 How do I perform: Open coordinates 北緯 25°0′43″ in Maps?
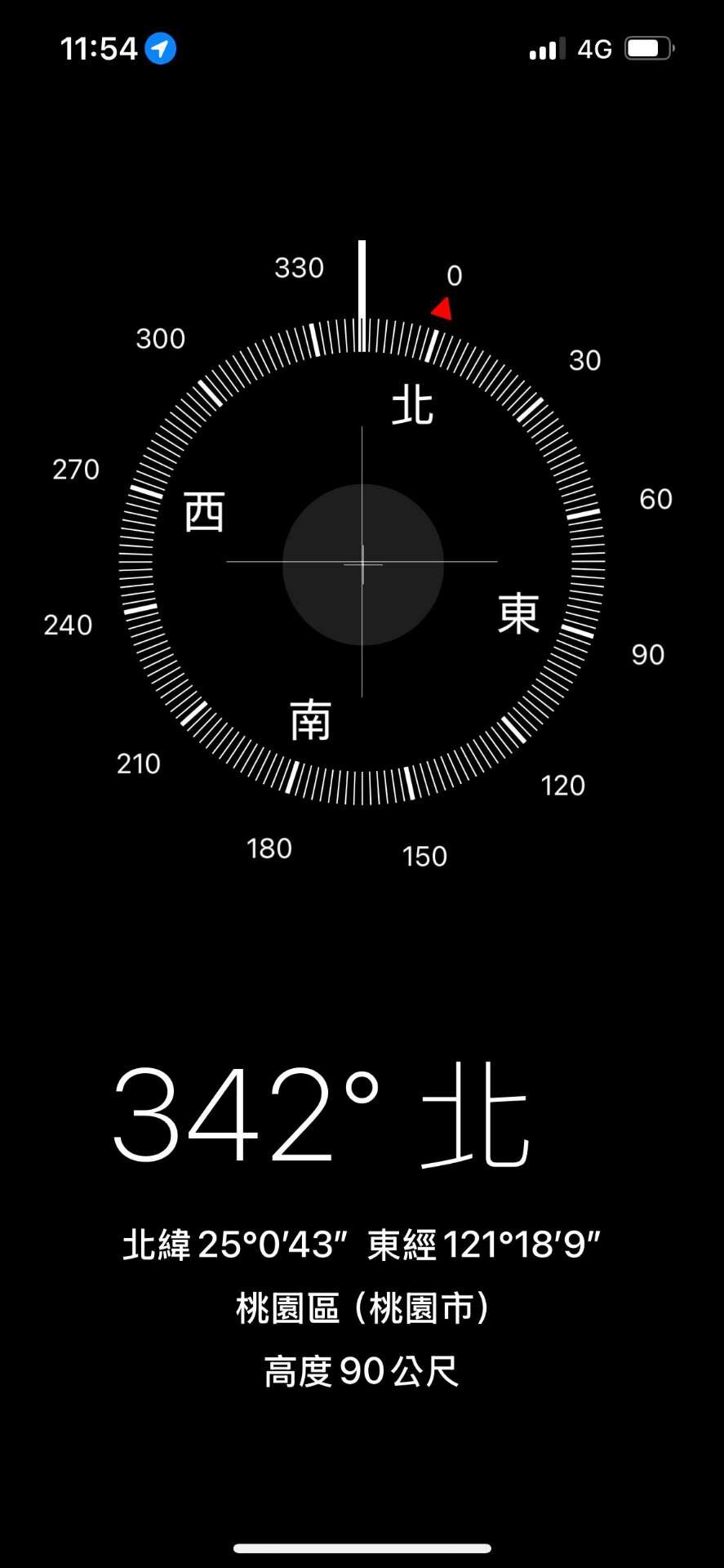[x=362, y=1245]
